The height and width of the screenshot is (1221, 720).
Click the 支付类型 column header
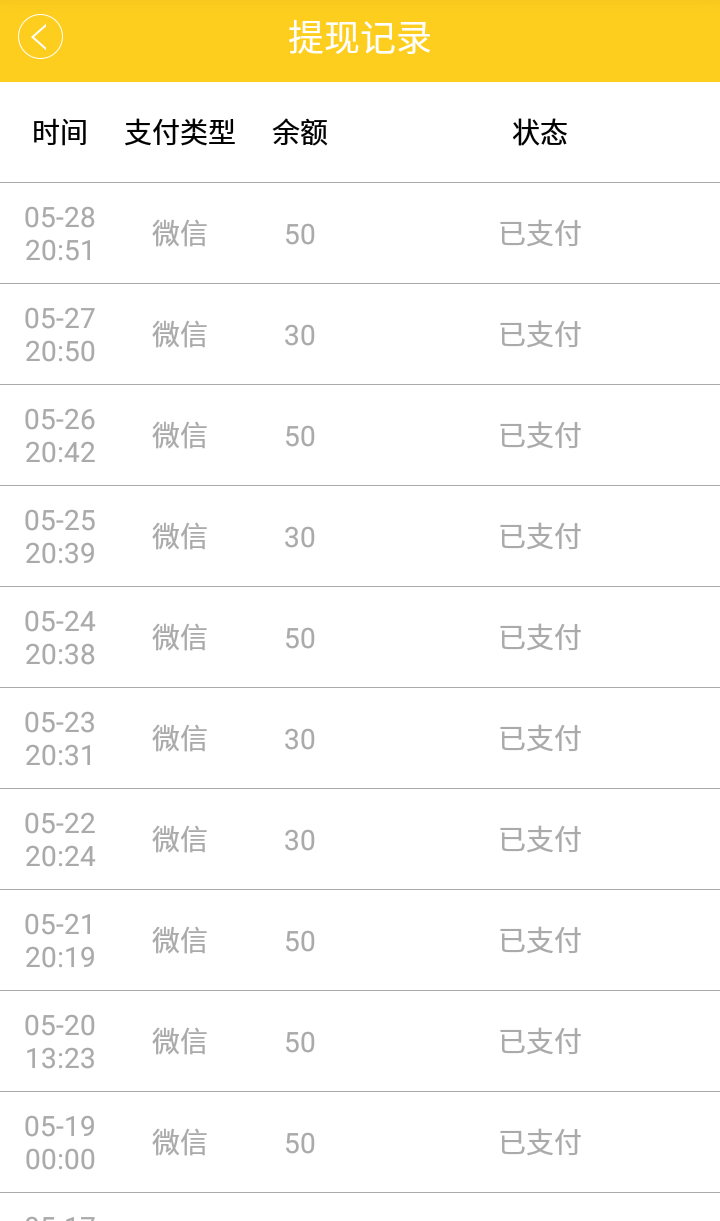(178, 132)
